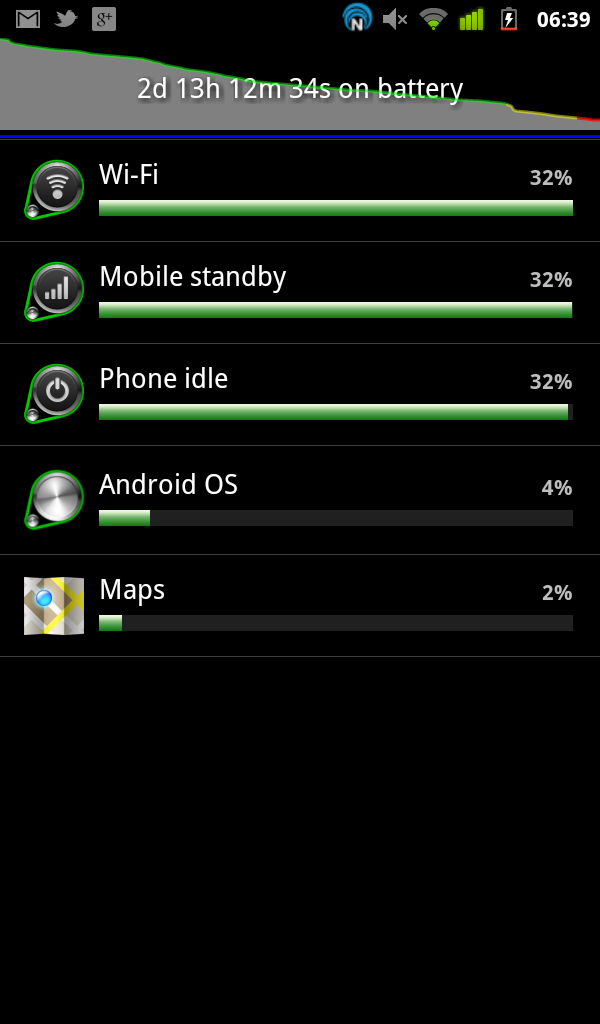
Task: View Mobile standby usage details
Action: coord(300,293)
